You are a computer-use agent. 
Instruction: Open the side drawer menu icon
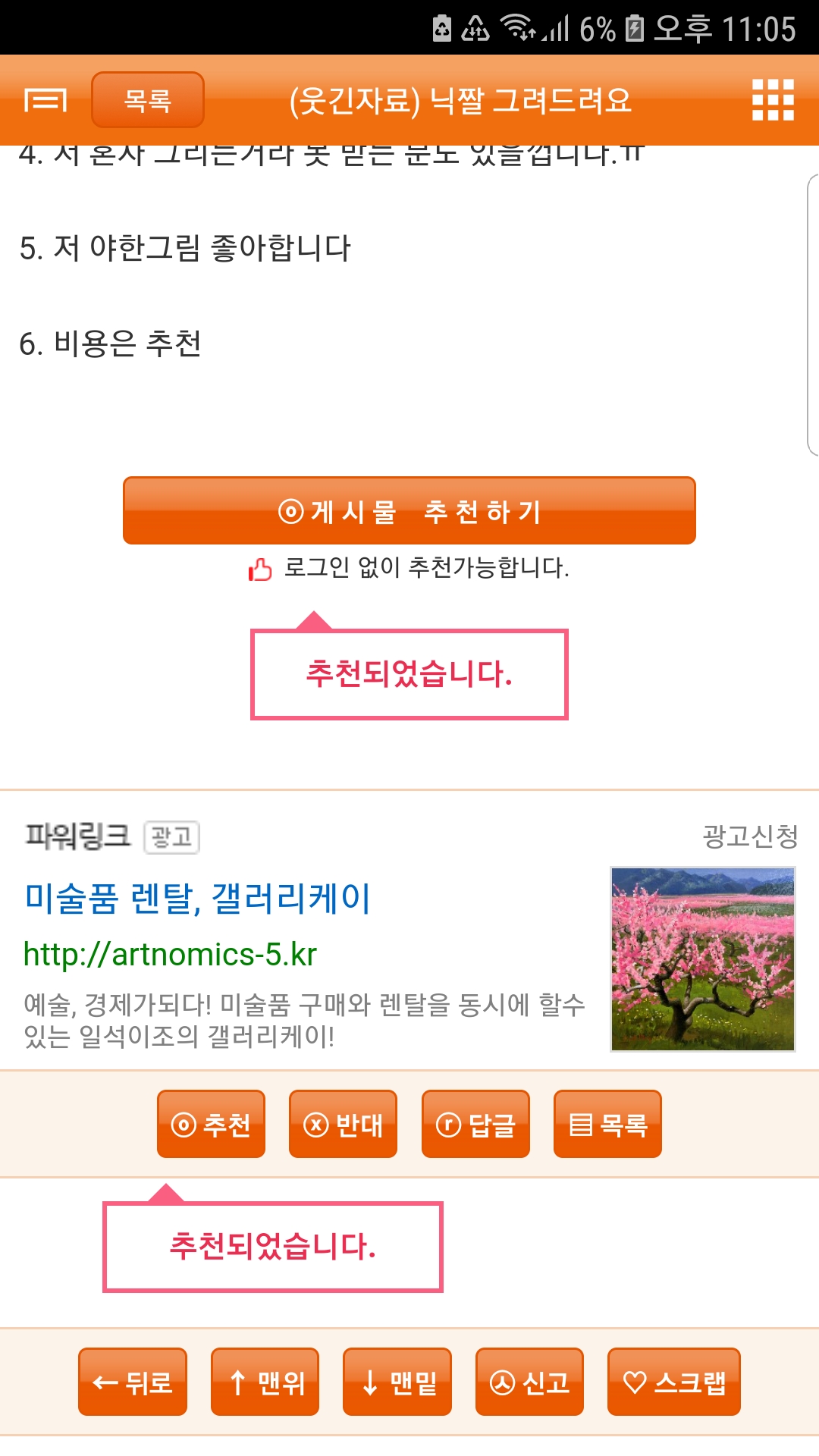pos(45,100)
